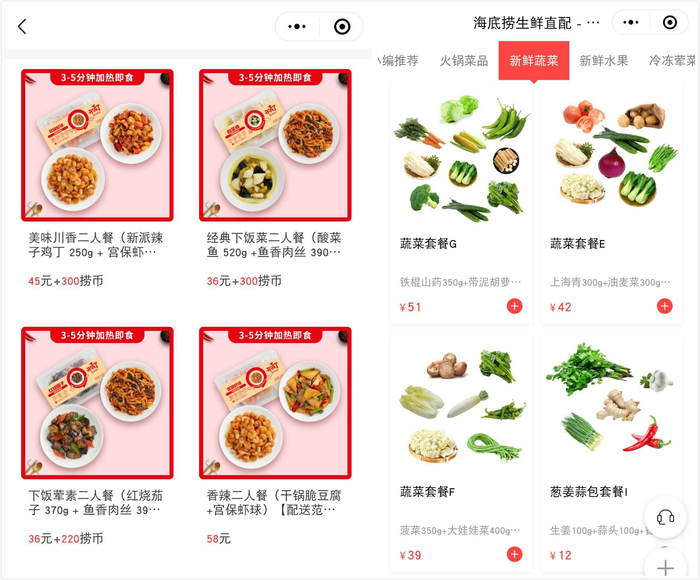Screen dimensions: 700x580
Task: Open 蔬菜套餐G product details
Action: (x=461, y=204)
